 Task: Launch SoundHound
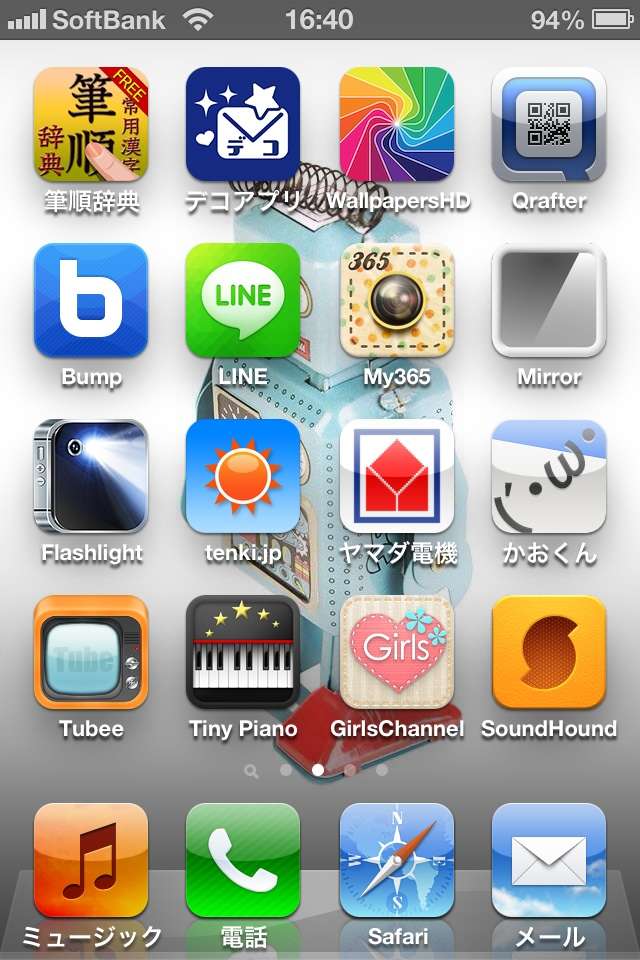[549, 652]
